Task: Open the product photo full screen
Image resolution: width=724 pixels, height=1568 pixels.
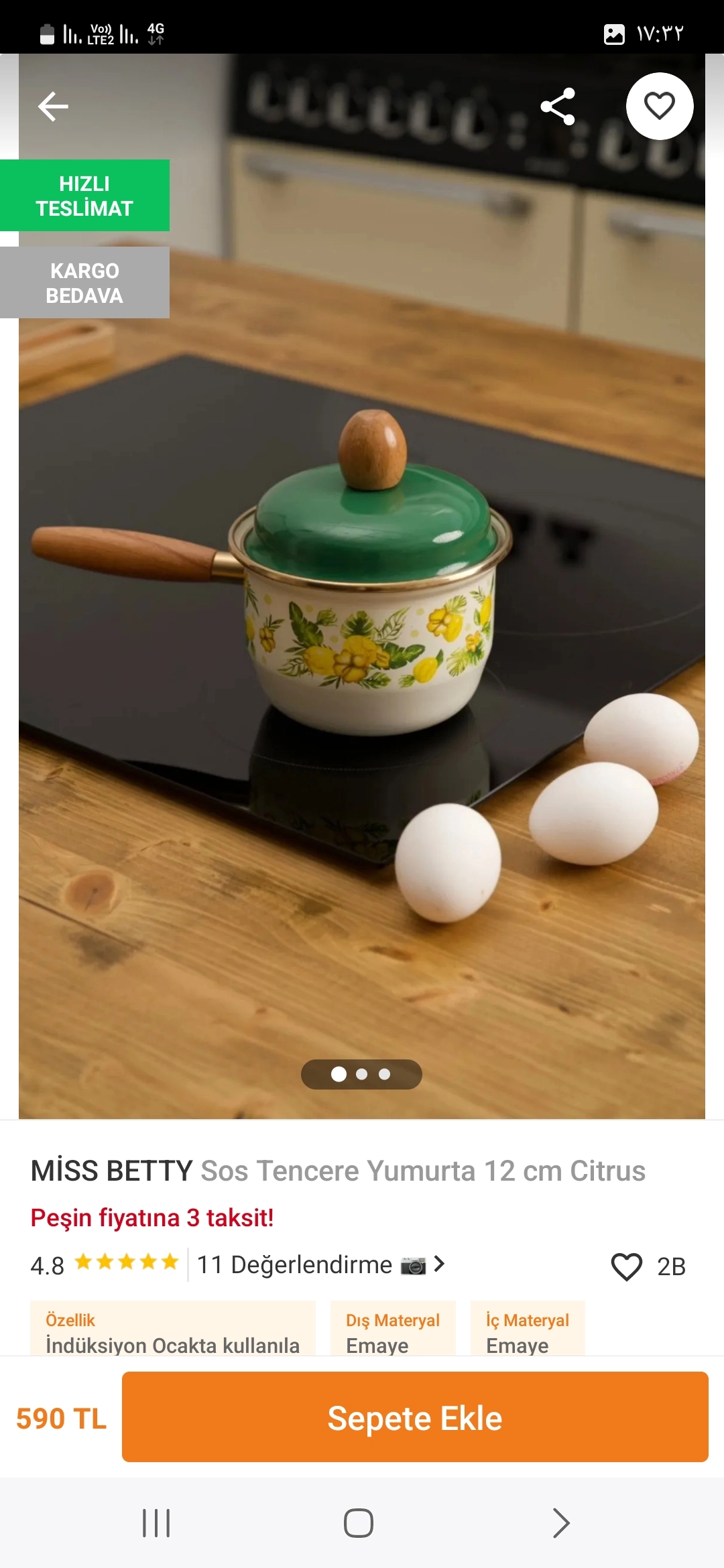Action: pos(362,603)
